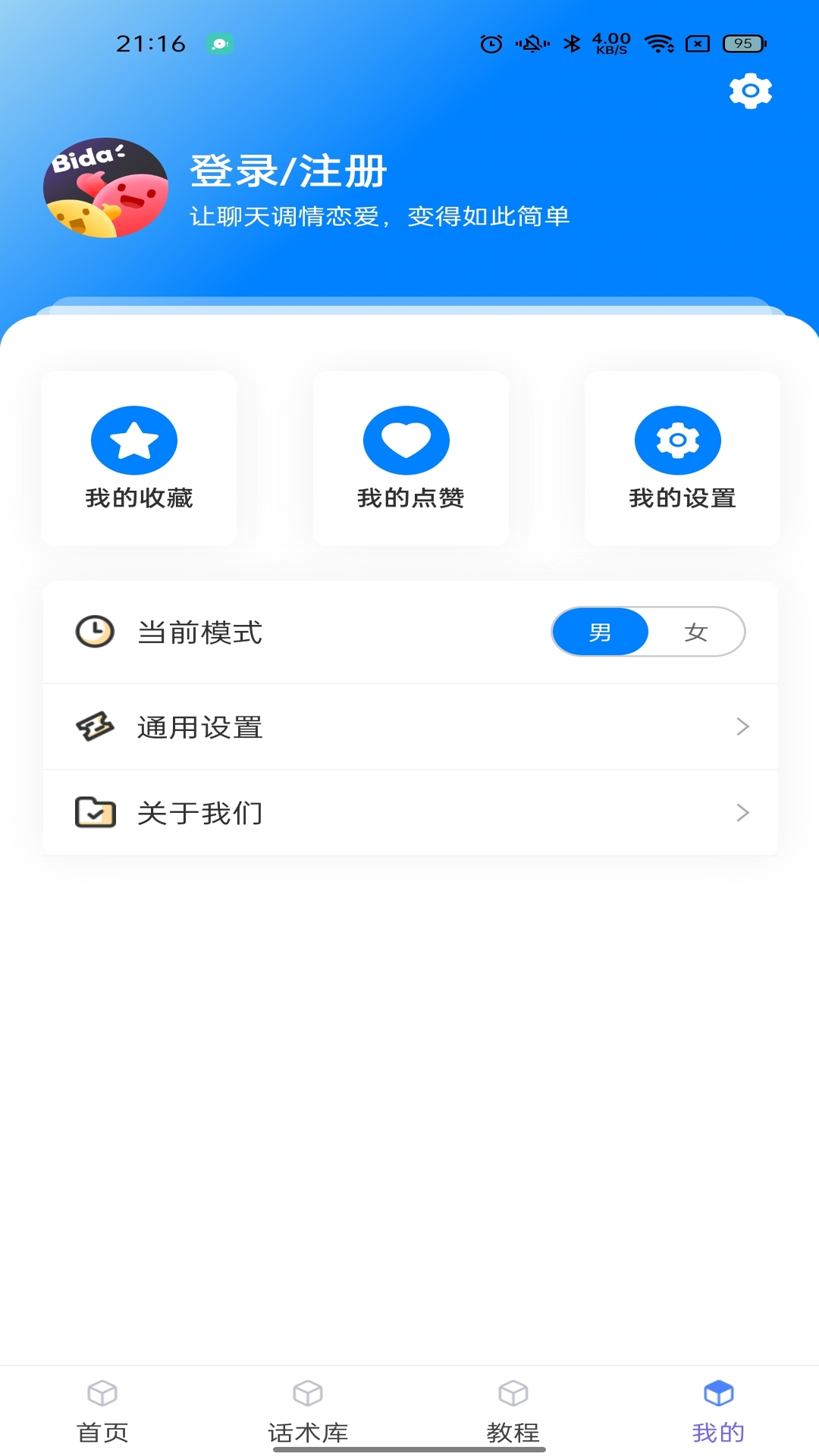Switch current mode to 女
Screen dimensions: 819x1456
pos(697,630)
